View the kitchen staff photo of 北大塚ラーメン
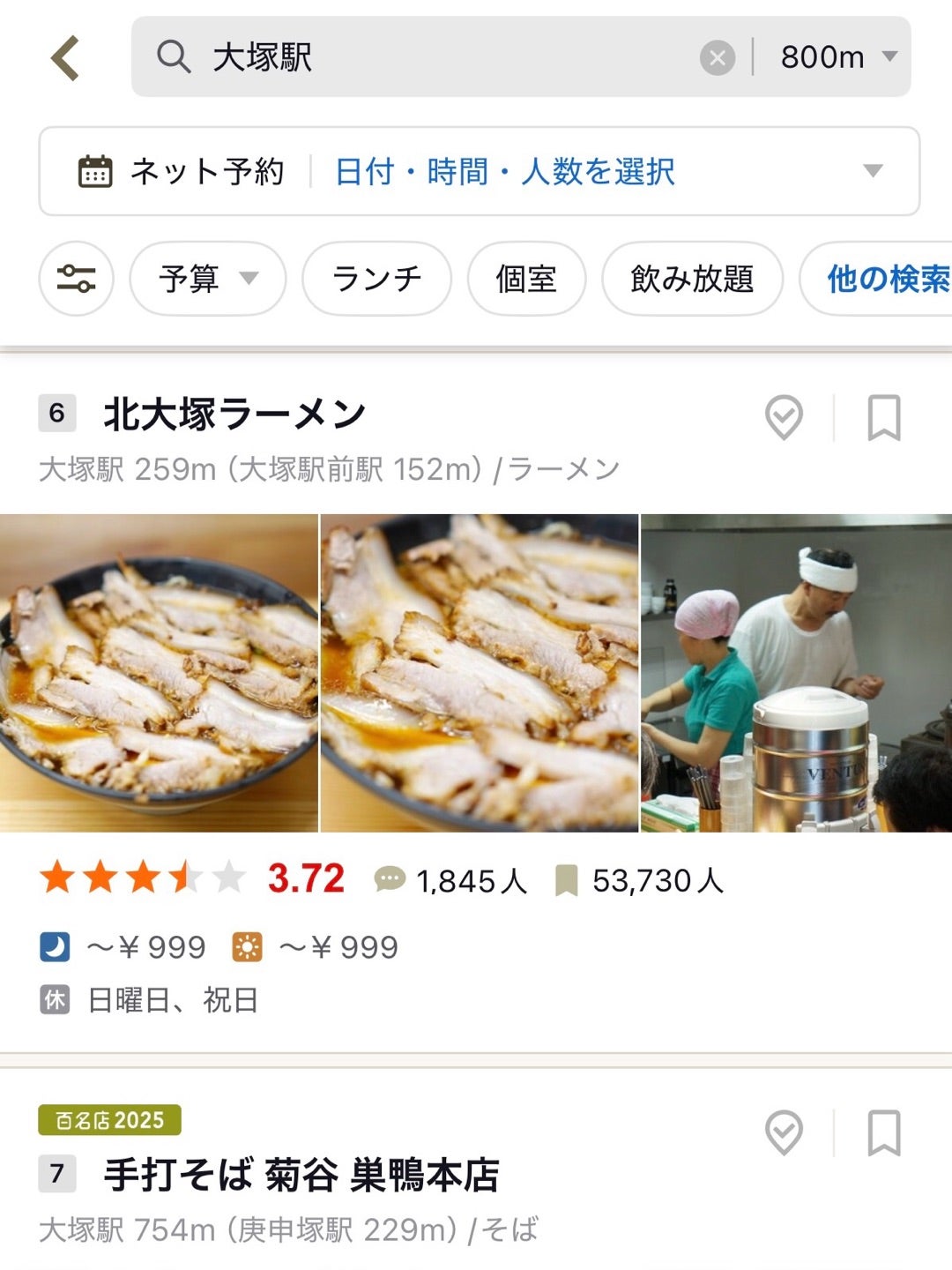 tap(796, 673)
